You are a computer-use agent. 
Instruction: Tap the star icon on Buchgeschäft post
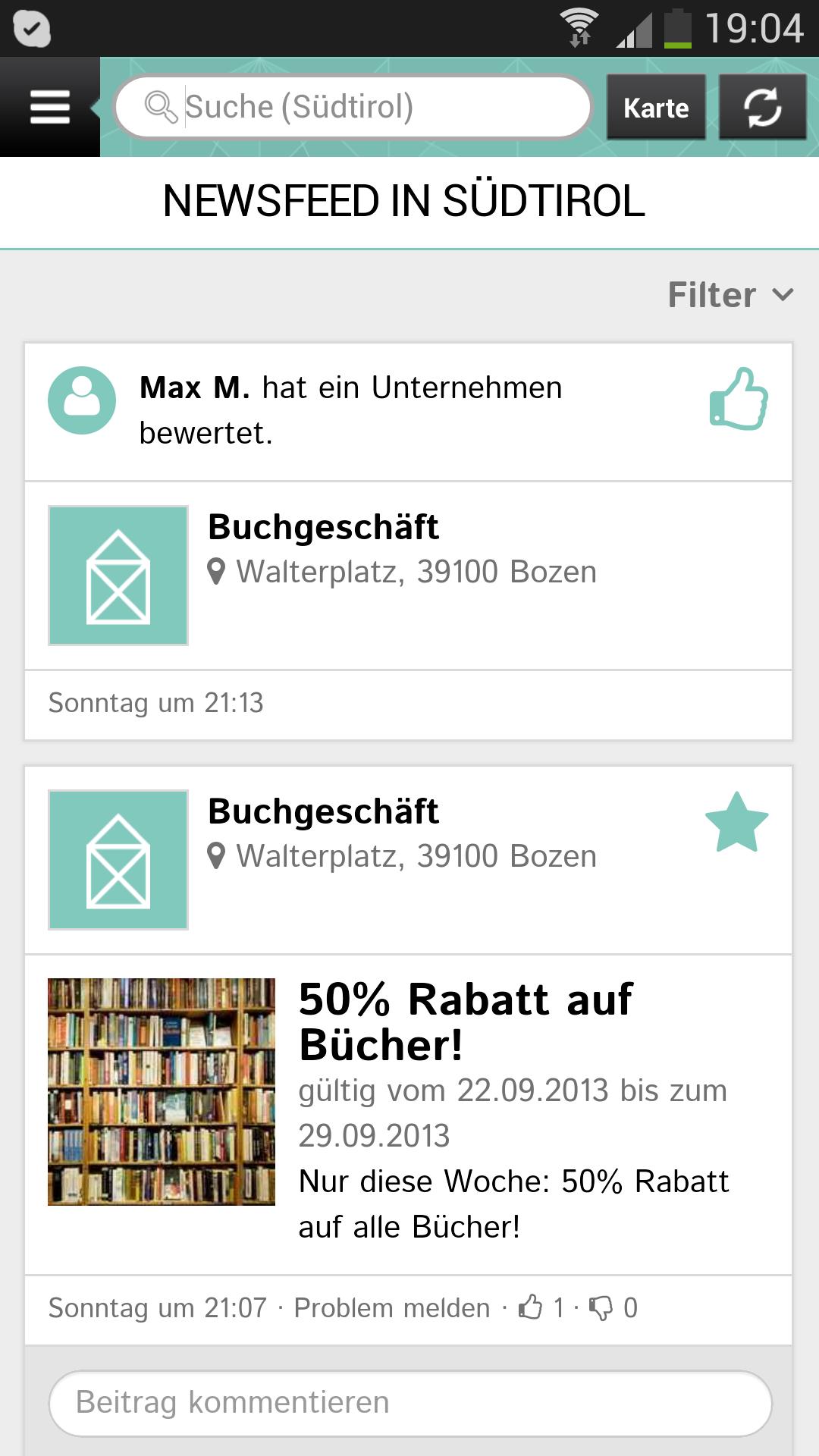(736, 822)
